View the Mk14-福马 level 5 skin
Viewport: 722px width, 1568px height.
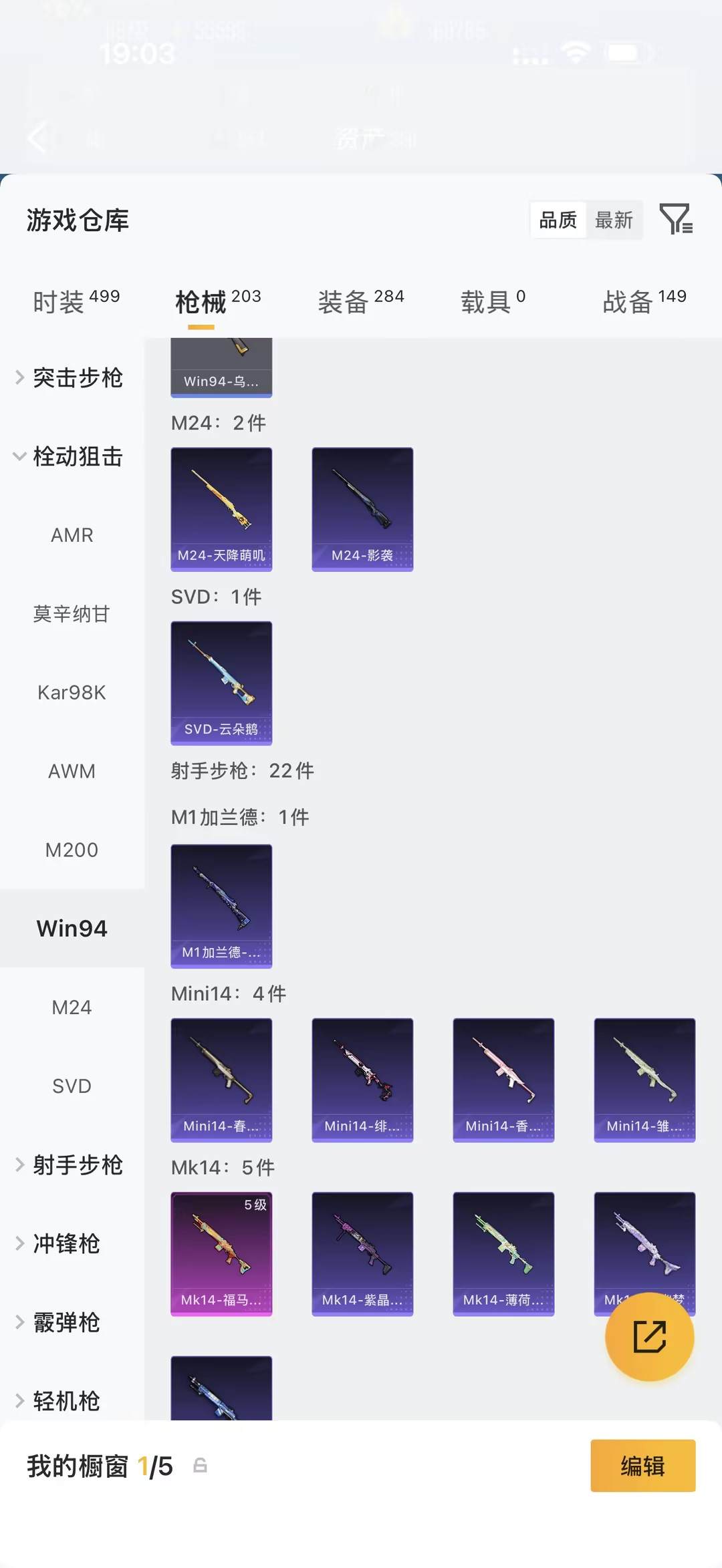point(221,1253)
